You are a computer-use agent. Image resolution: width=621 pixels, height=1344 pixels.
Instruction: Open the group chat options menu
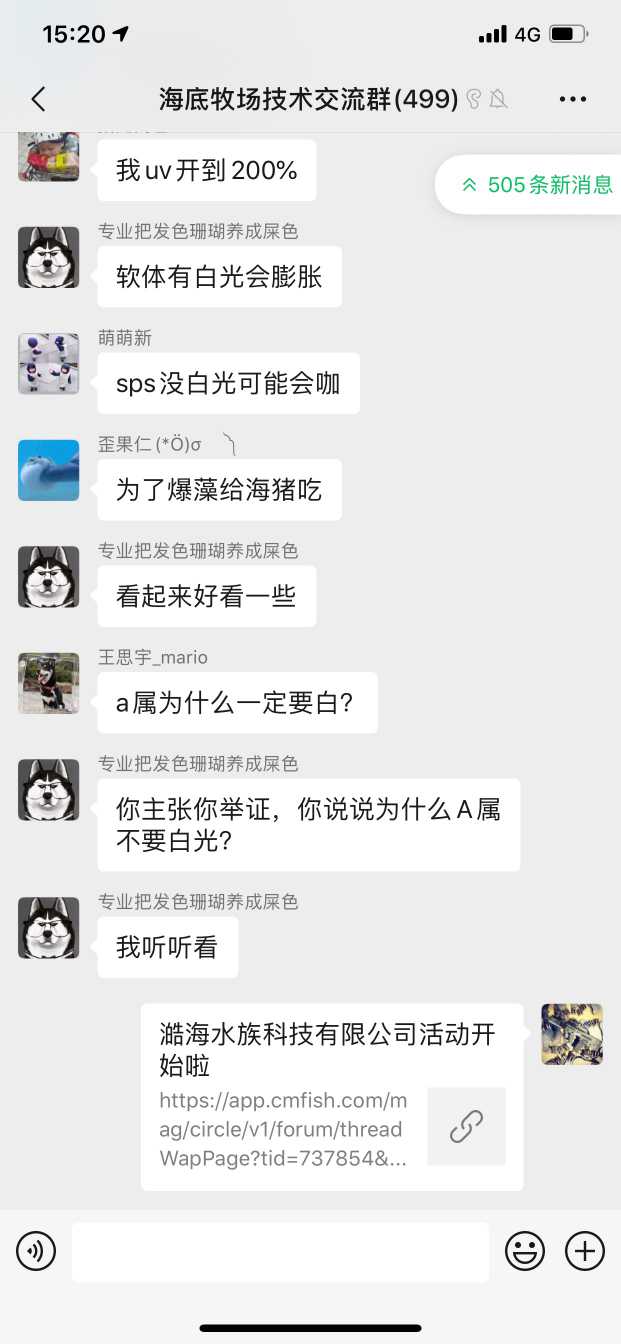(x=572, y=98)
